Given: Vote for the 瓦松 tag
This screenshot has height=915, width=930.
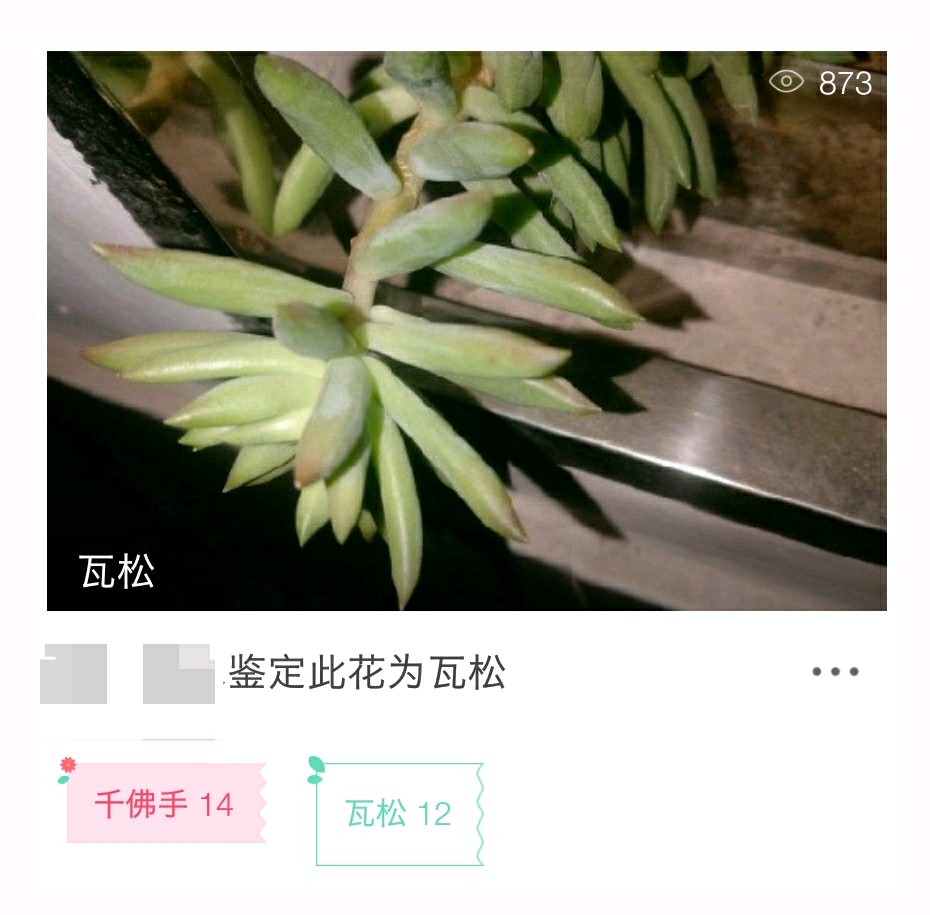Looking at the screenshot, I should pyautogui.click(x=399, y=814).
